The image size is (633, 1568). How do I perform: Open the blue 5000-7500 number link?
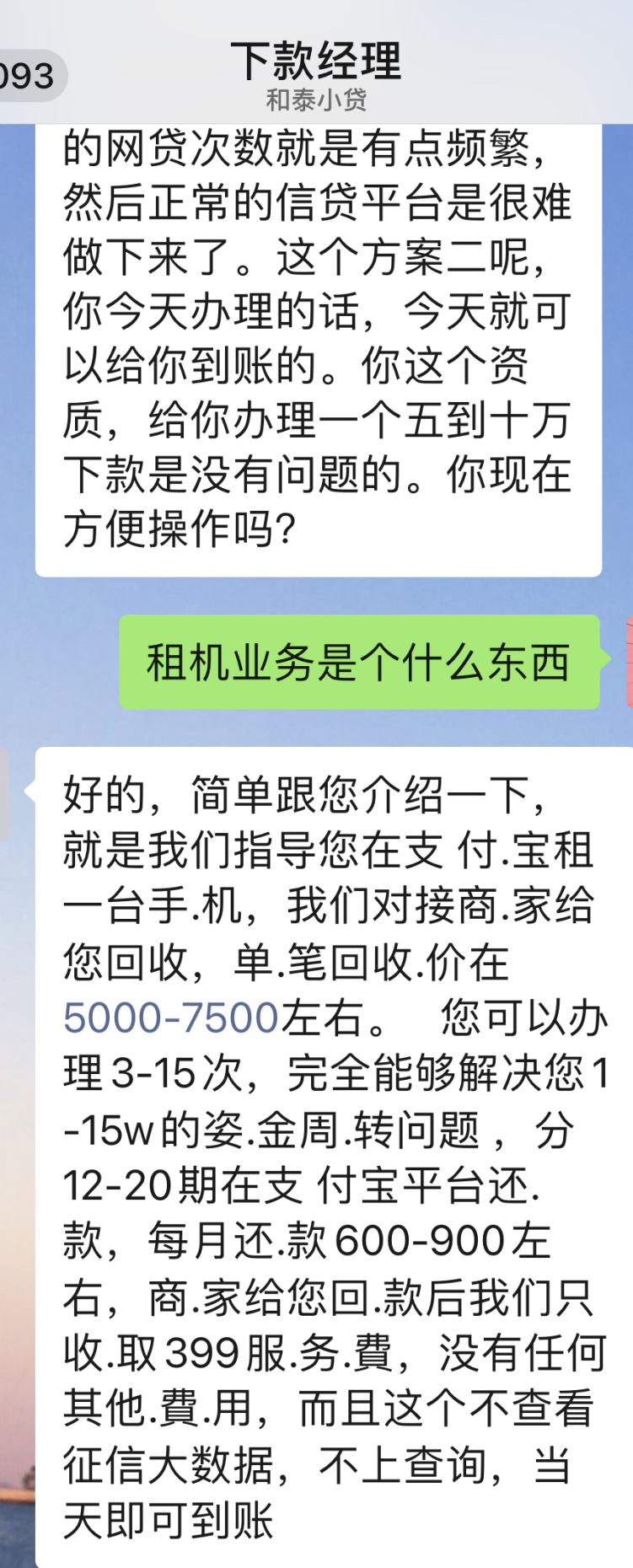pos(171,1018)
